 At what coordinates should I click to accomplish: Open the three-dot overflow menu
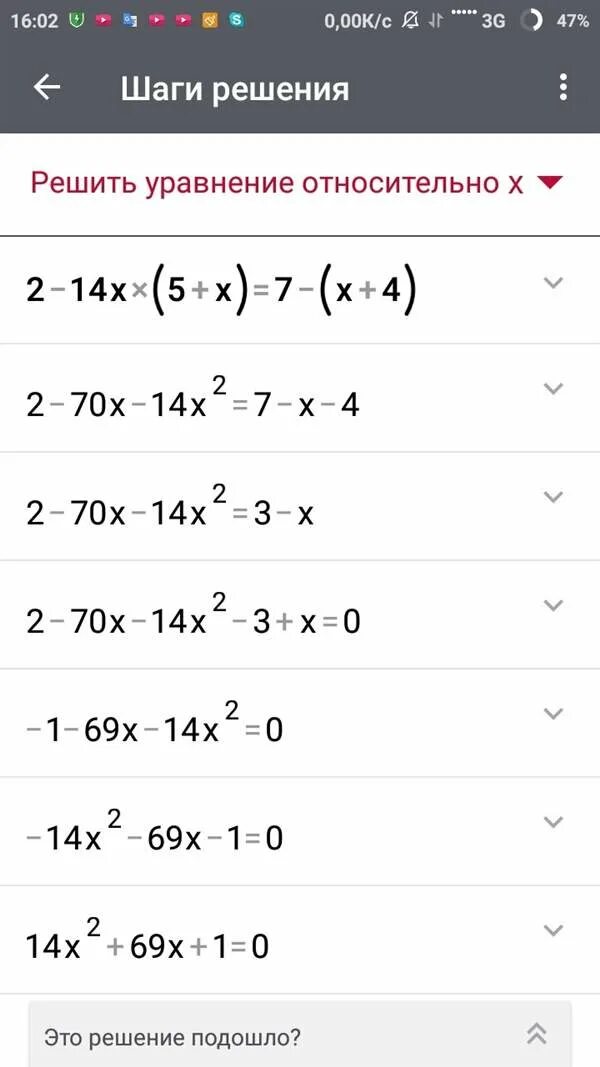(564, 87)
